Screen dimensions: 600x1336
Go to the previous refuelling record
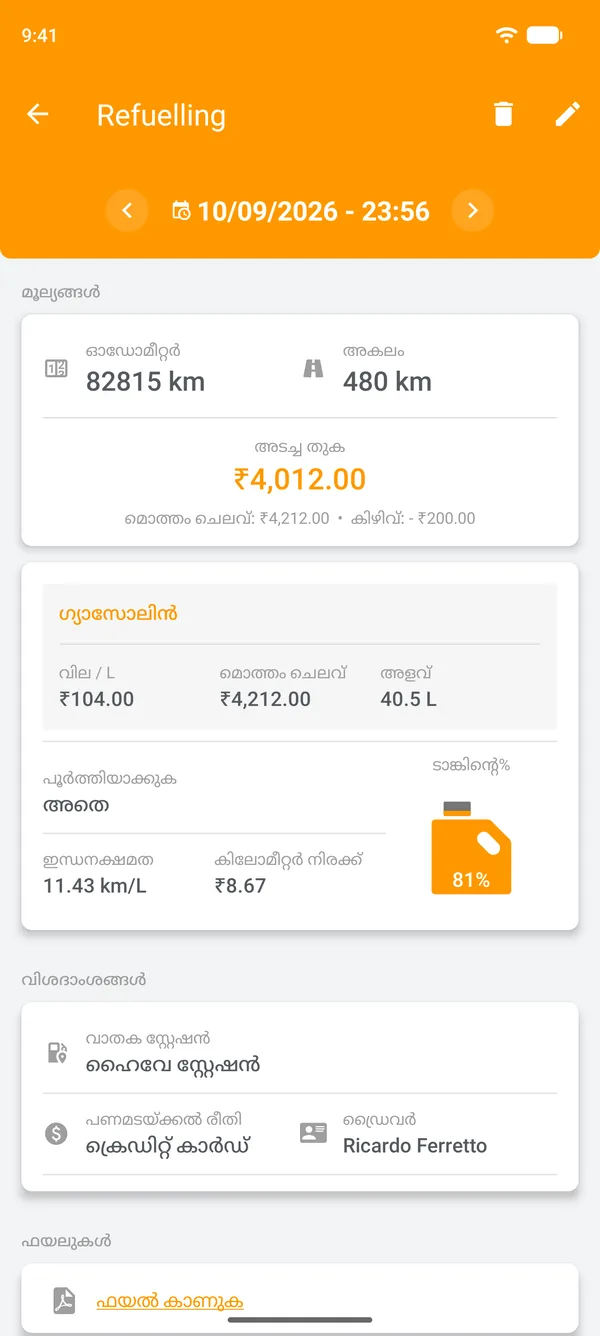point(127,211)
